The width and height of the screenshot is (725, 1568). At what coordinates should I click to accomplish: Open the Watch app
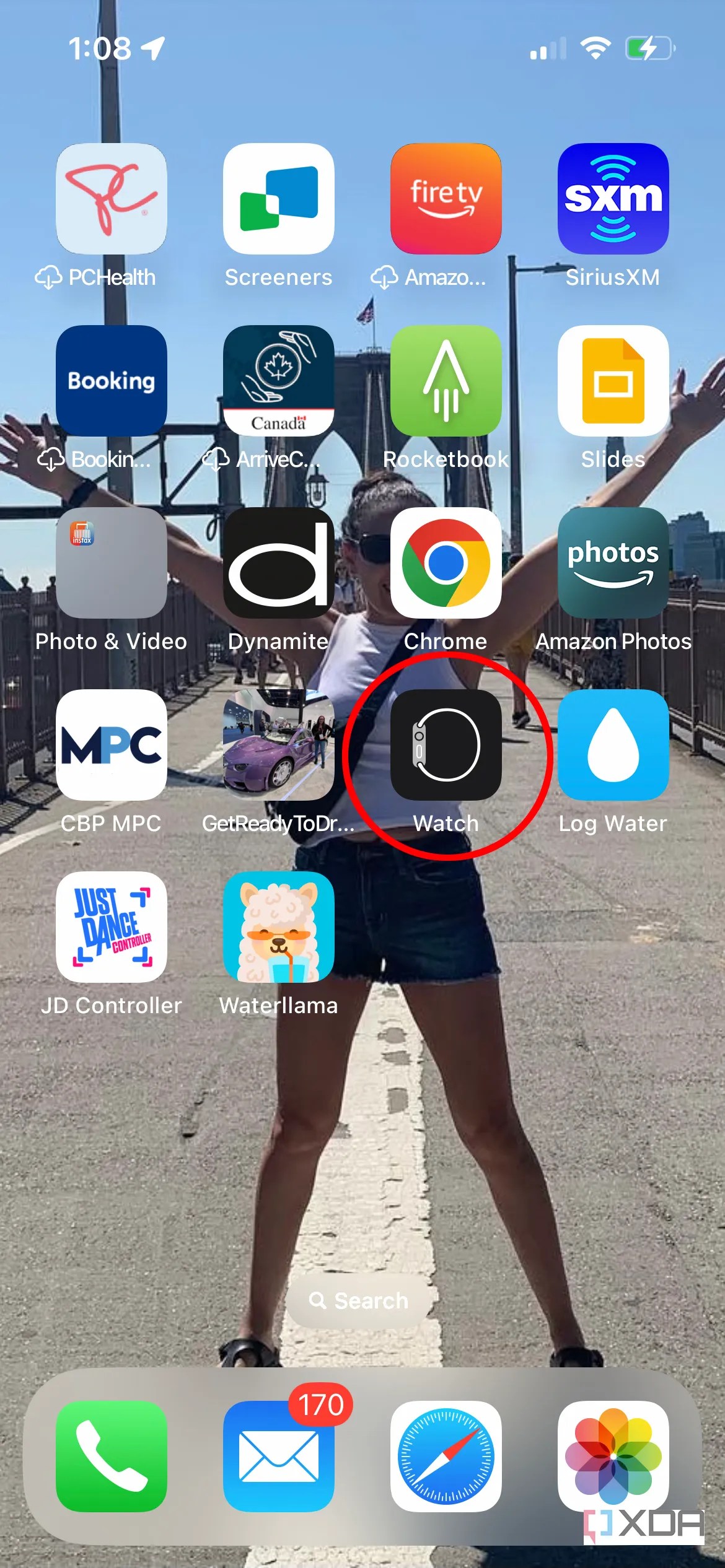tap(446, 745)
